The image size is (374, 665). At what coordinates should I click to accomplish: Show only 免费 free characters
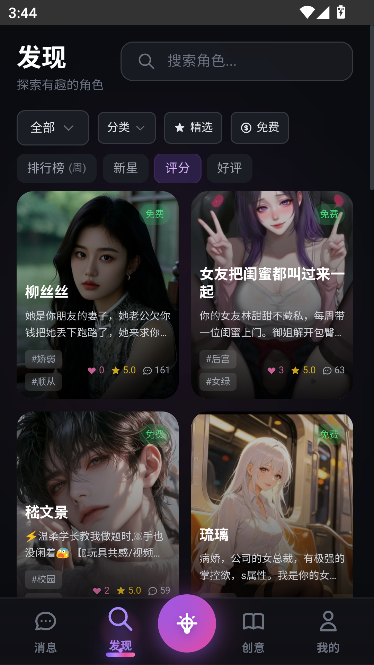(x=260, y=128)
